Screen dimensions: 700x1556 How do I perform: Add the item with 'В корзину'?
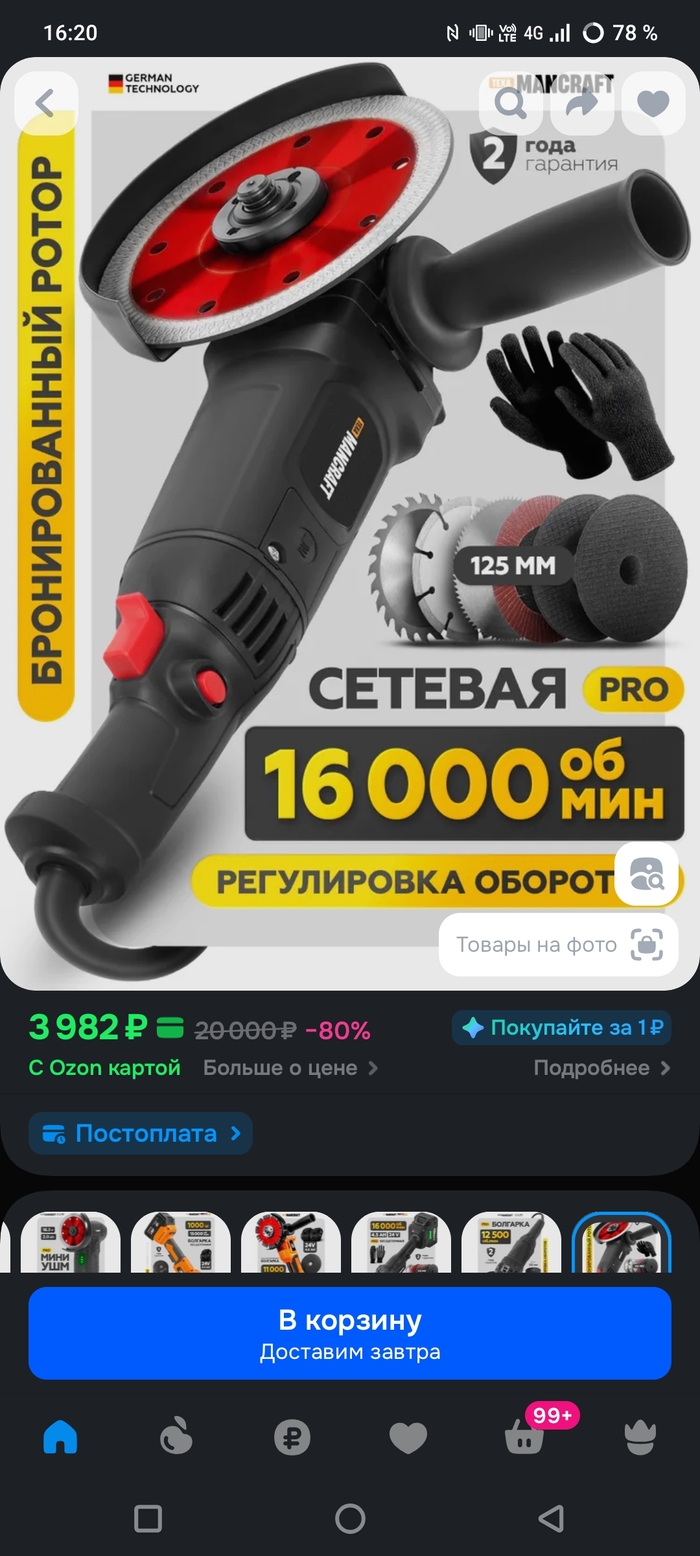tap(350, 1333)
